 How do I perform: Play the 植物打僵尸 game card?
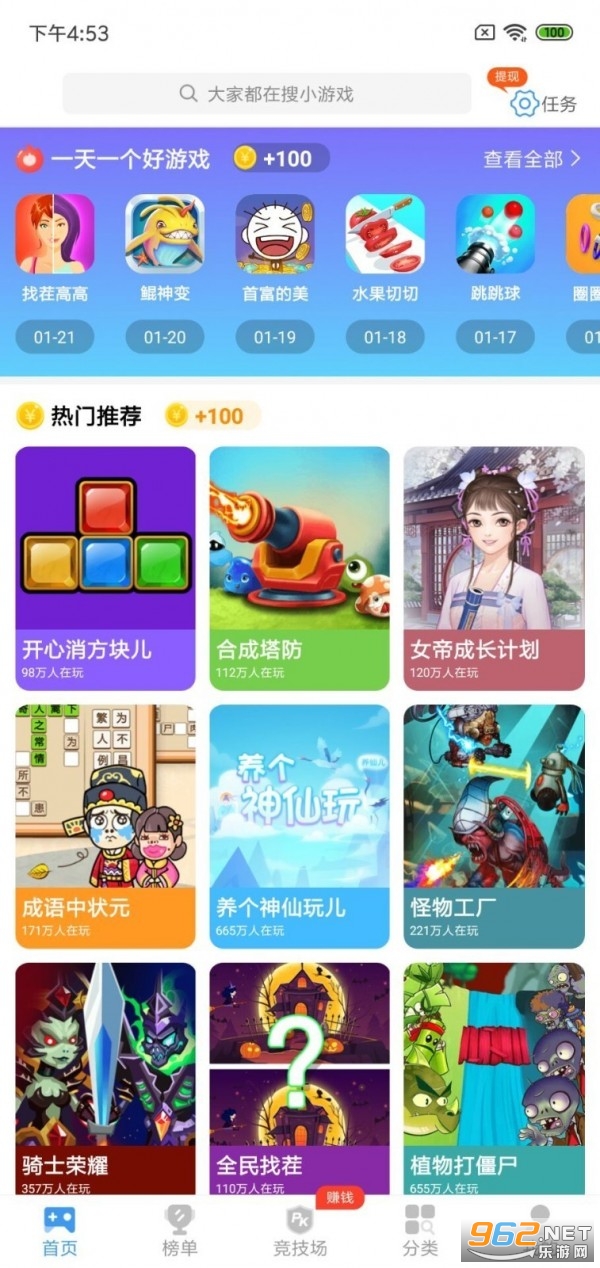click(494, 1078)
